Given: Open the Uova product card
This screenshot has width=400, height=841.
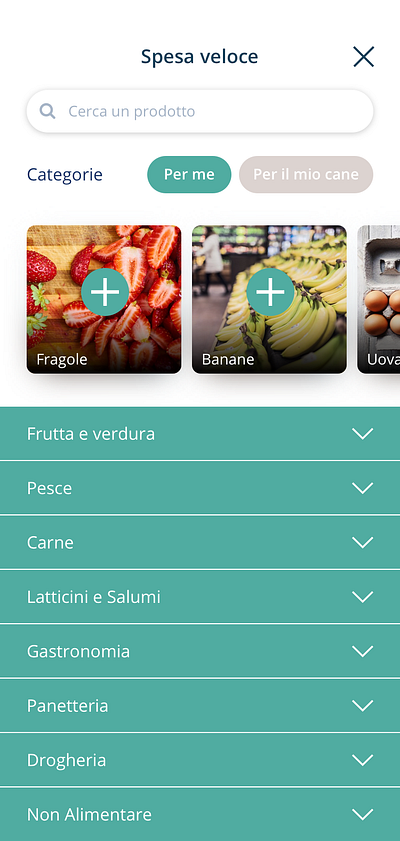Looking at the screenshot, I should click(x=379, y=299).
